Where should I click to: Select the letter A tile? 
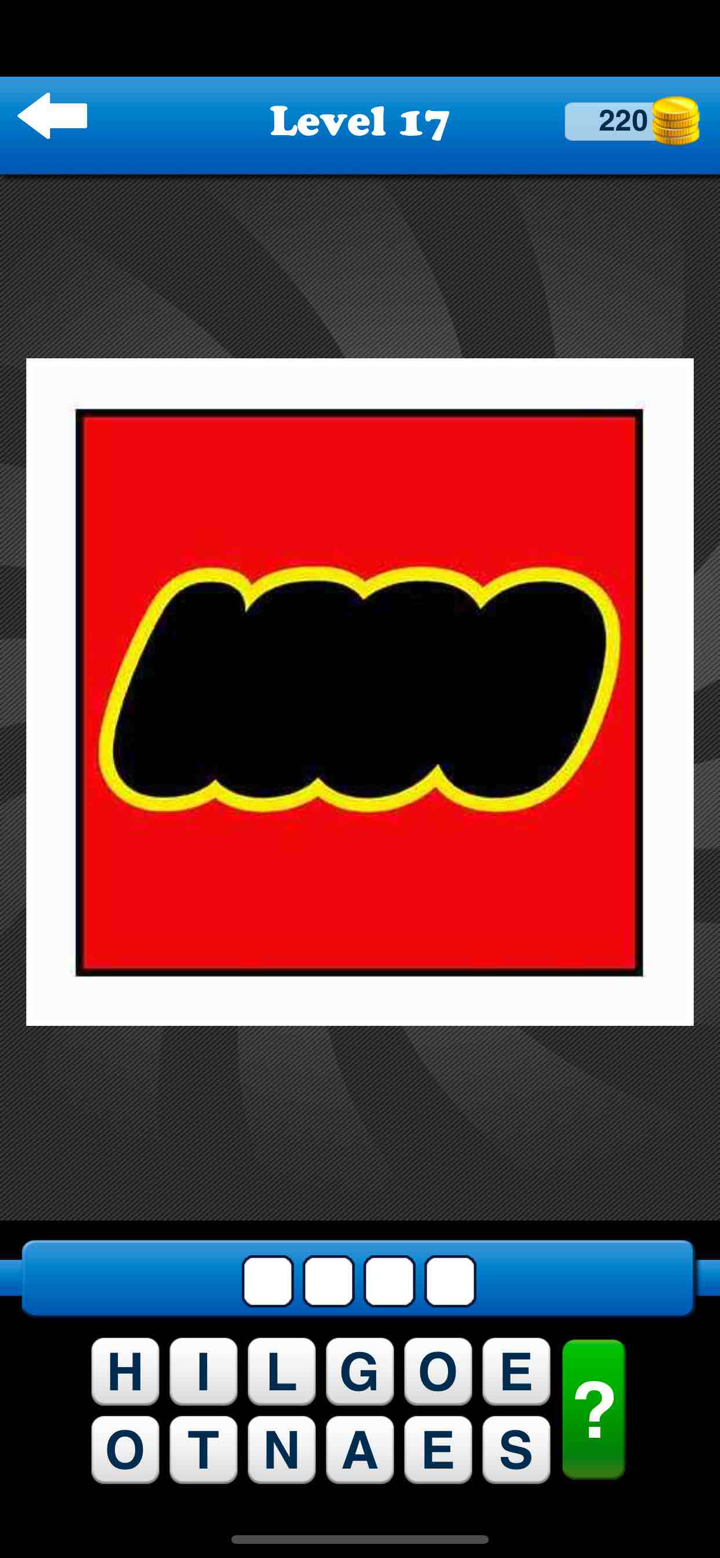pyautogui.click(x=360, y=1448)
